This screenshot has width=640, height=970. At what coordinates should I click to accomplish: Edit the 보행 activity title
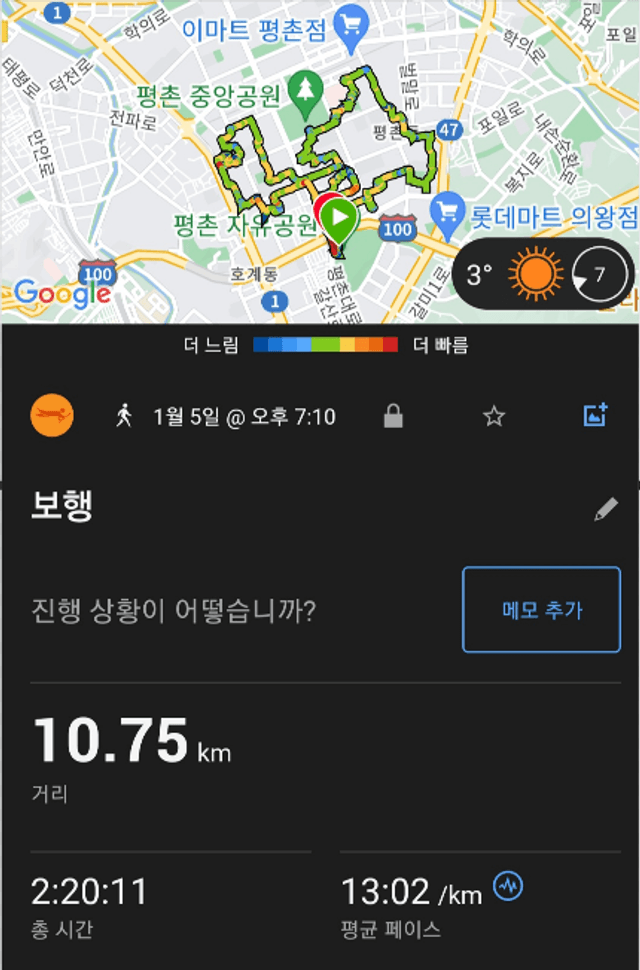(x=605, y=509)
